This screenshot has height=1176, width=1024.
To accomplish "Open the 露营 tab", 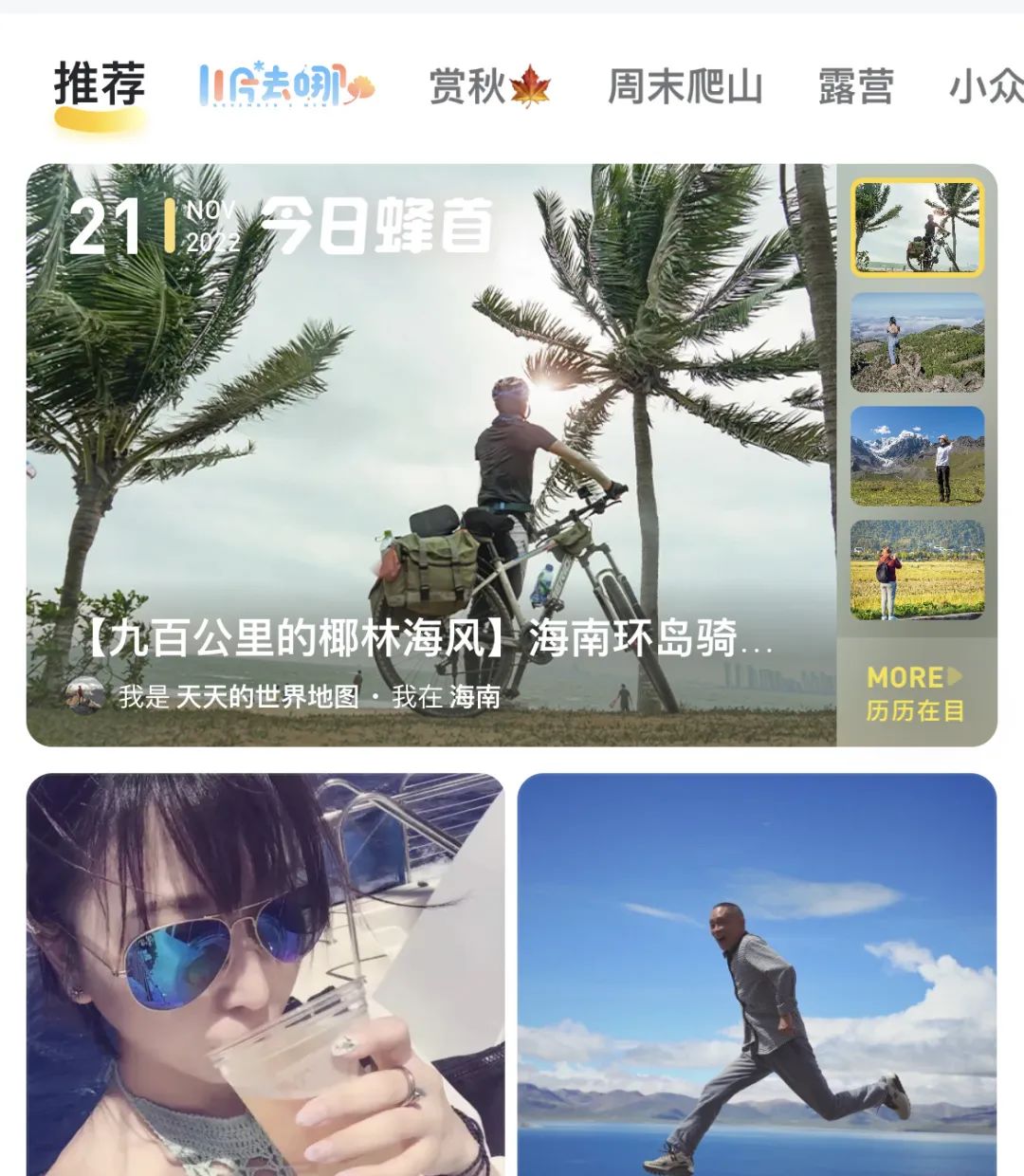I will pyautogui.click(x=855, y=86).
